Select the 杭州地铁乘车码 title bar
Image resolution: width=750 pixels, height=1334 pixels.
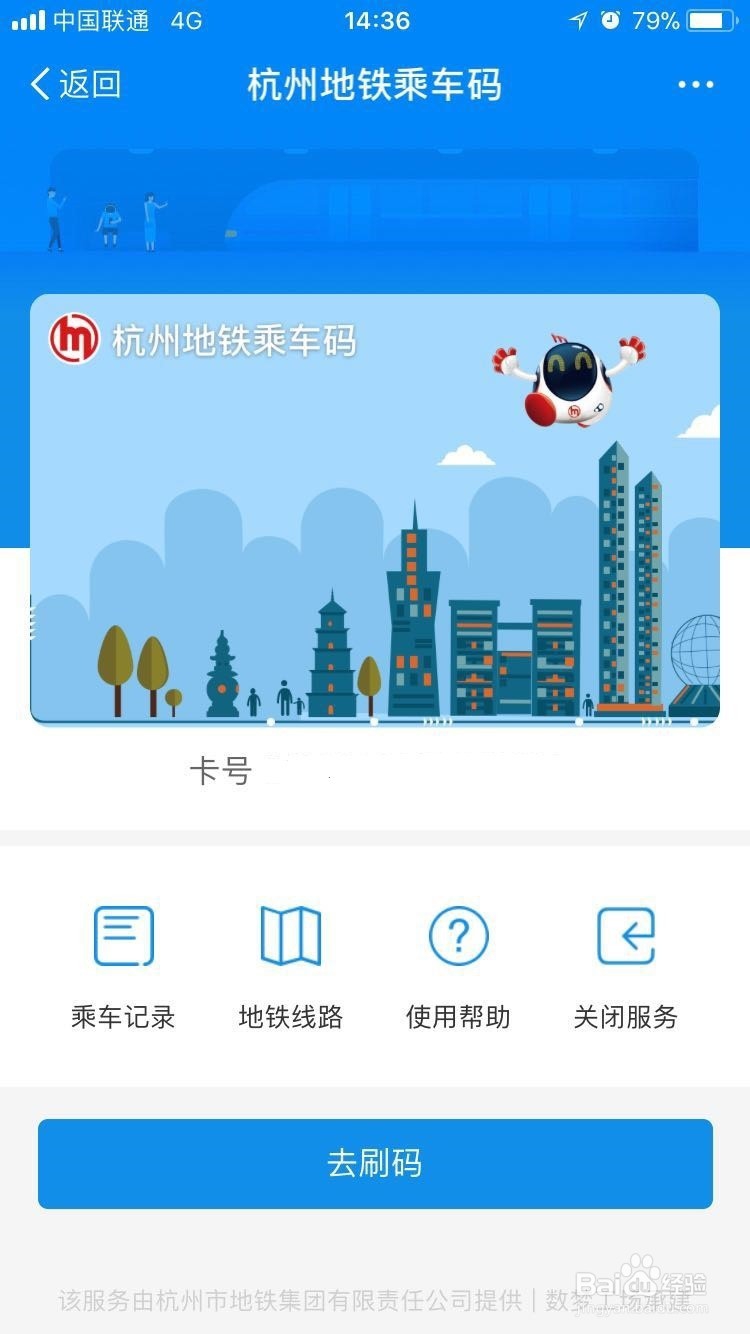(375, 85)
